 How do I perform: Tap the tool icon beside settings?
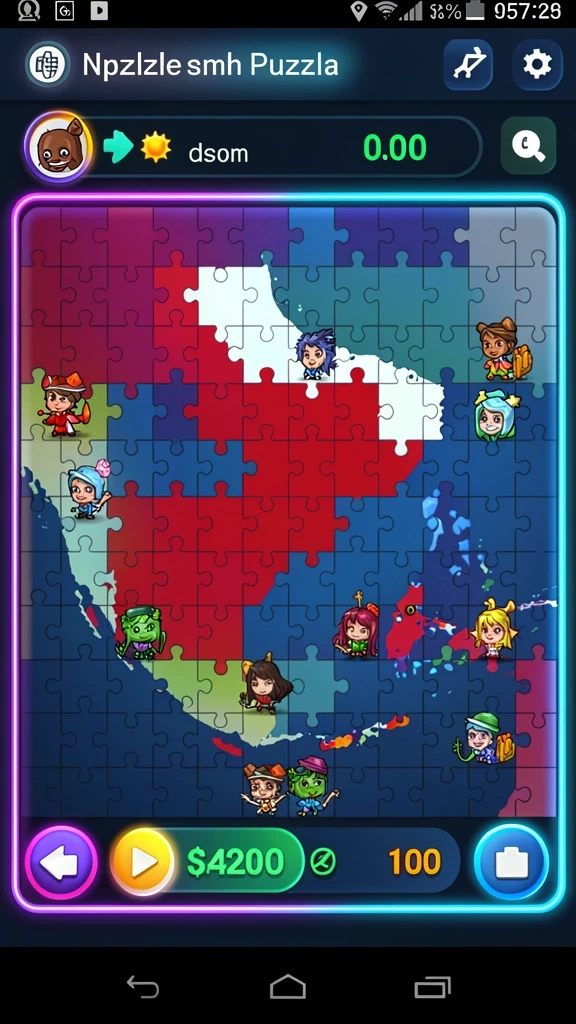468,65
